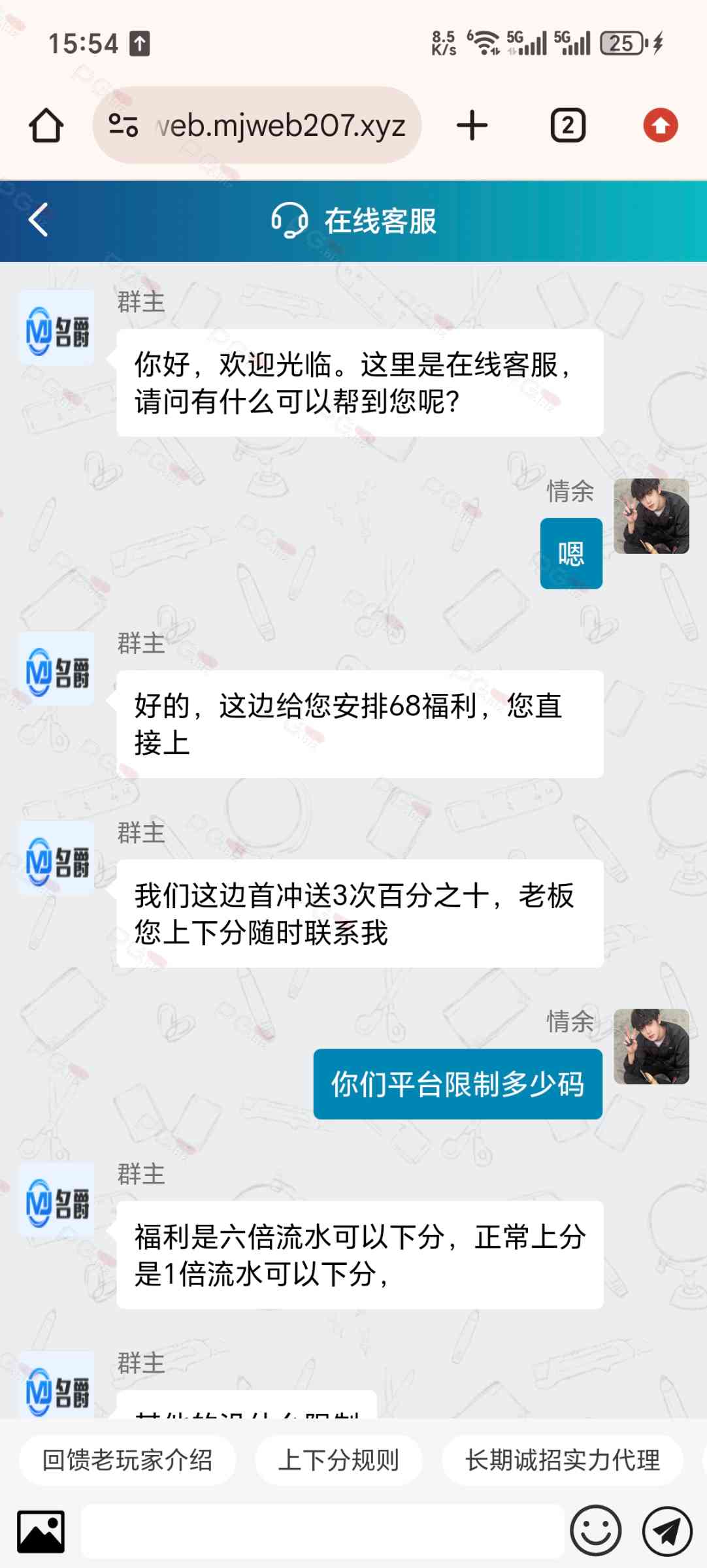Send the message with the paper-plane icon
707x1568 pixels.
667,1531
